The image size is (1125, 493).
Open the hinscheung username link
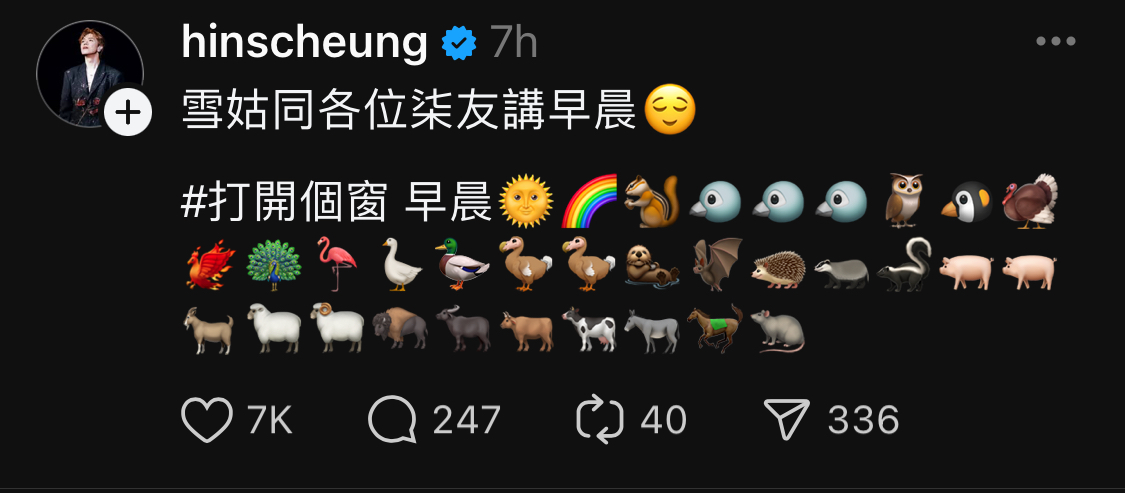click(305, 43)
